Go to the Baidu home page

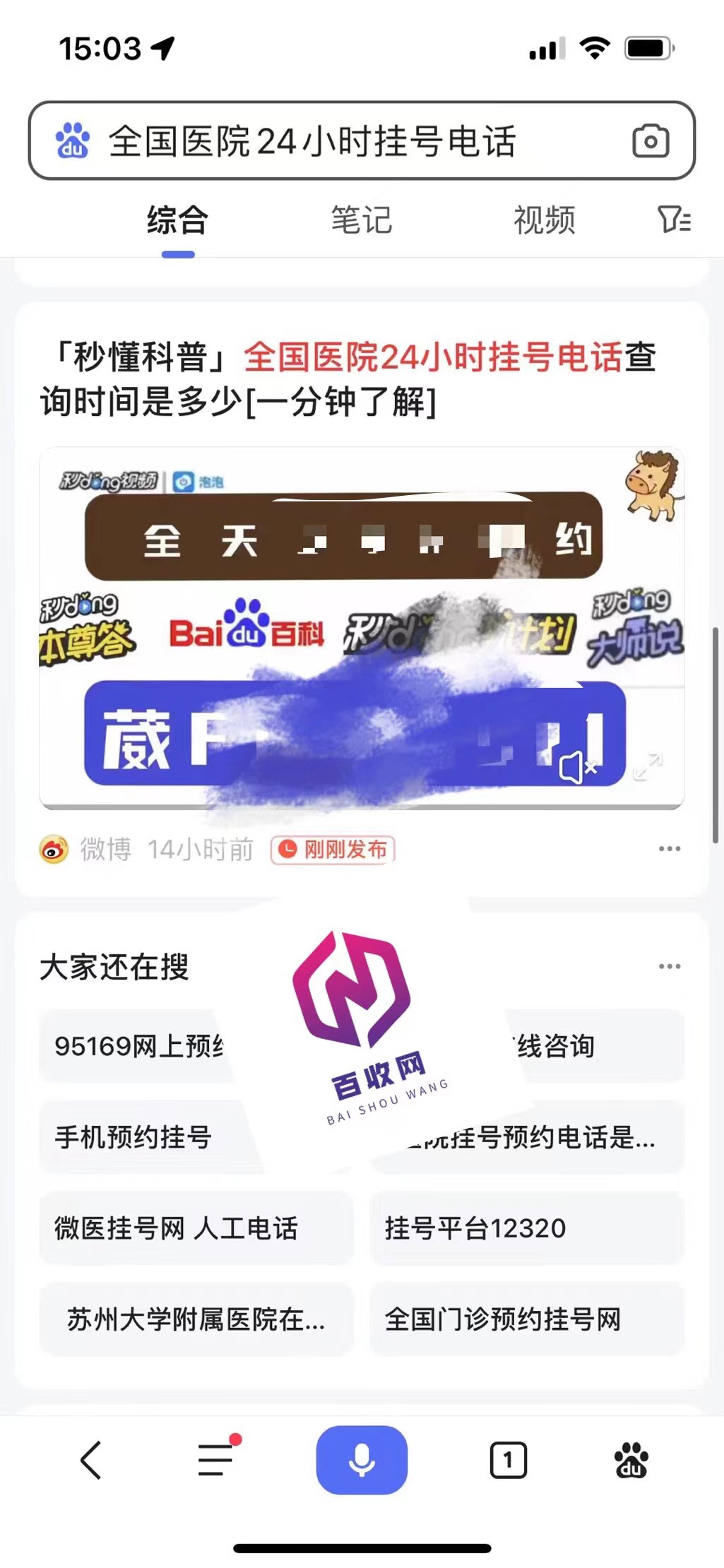click(631, 1460)
